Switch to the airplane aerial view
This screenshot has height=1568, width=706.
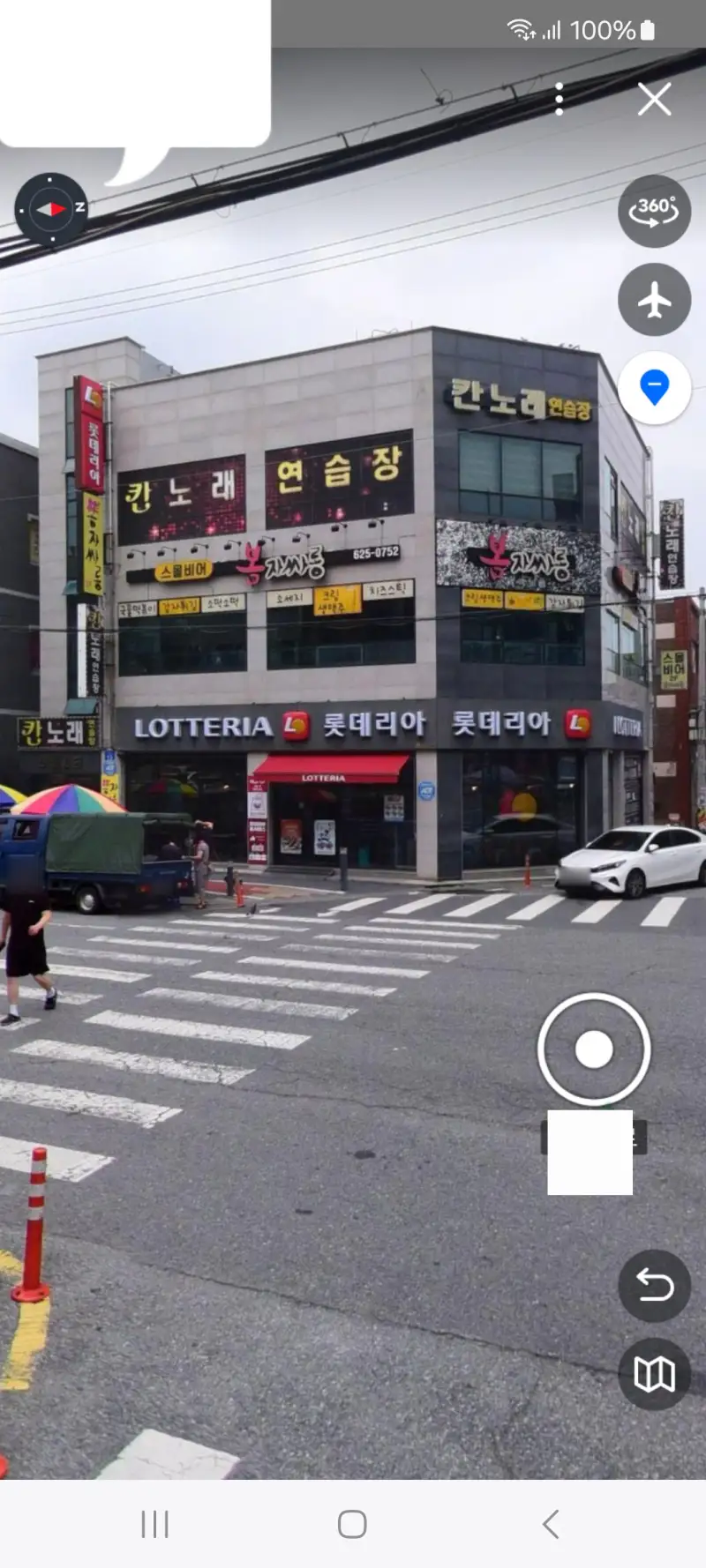click(654, 300)
